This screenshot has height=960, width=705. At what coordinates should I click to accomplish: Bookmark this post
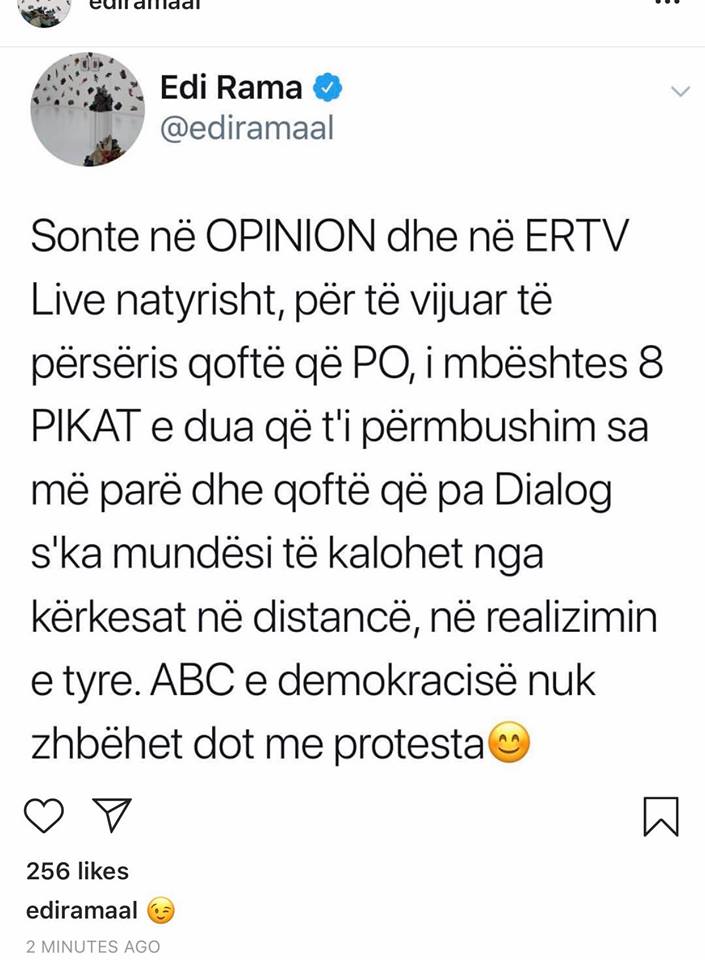click(x=661, y=816)
